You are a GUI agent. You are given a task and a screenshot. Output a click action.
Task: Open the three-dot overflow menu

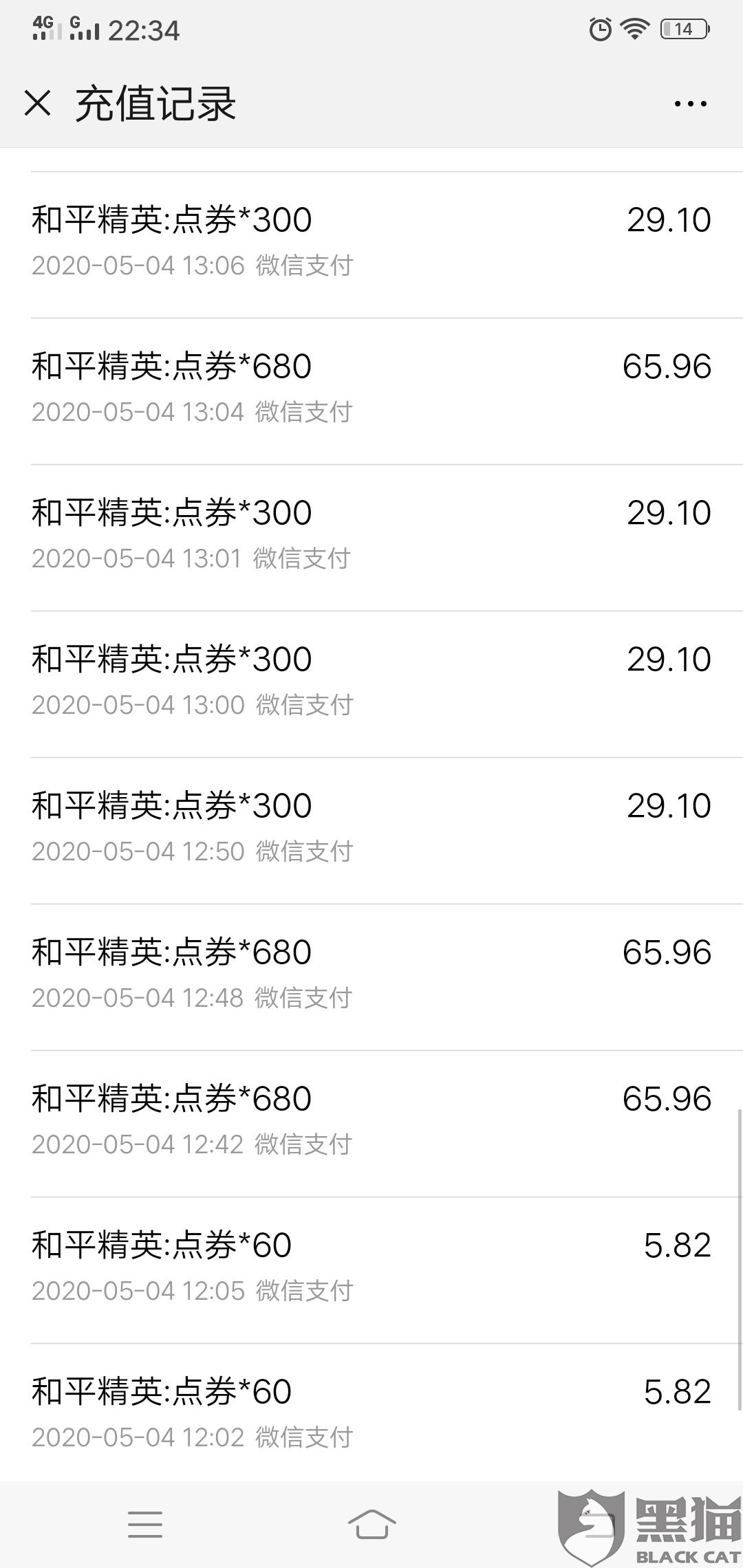[x=690, y=104]
